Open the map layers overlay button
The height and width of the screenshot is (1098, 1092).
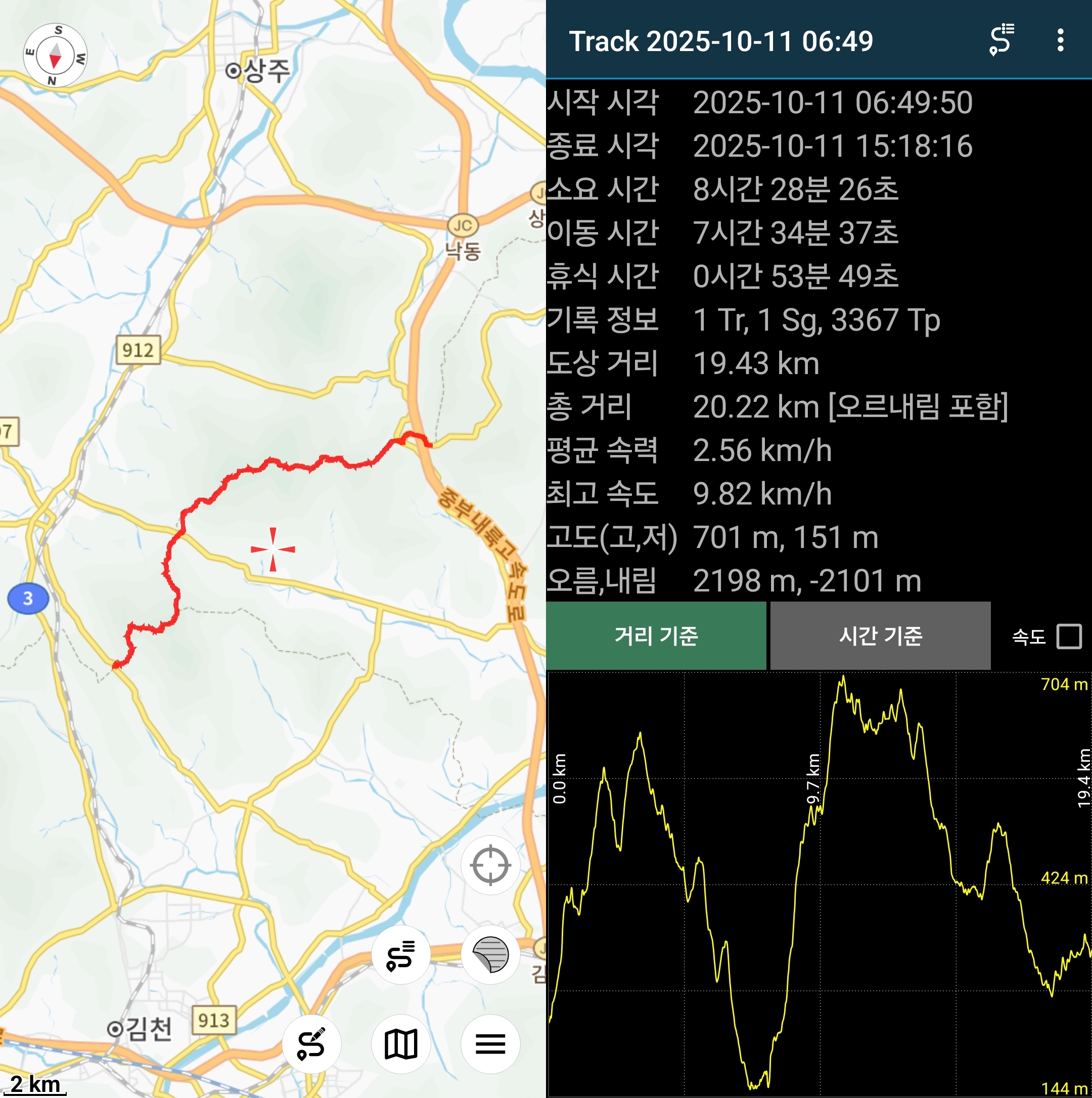[490, 955]
